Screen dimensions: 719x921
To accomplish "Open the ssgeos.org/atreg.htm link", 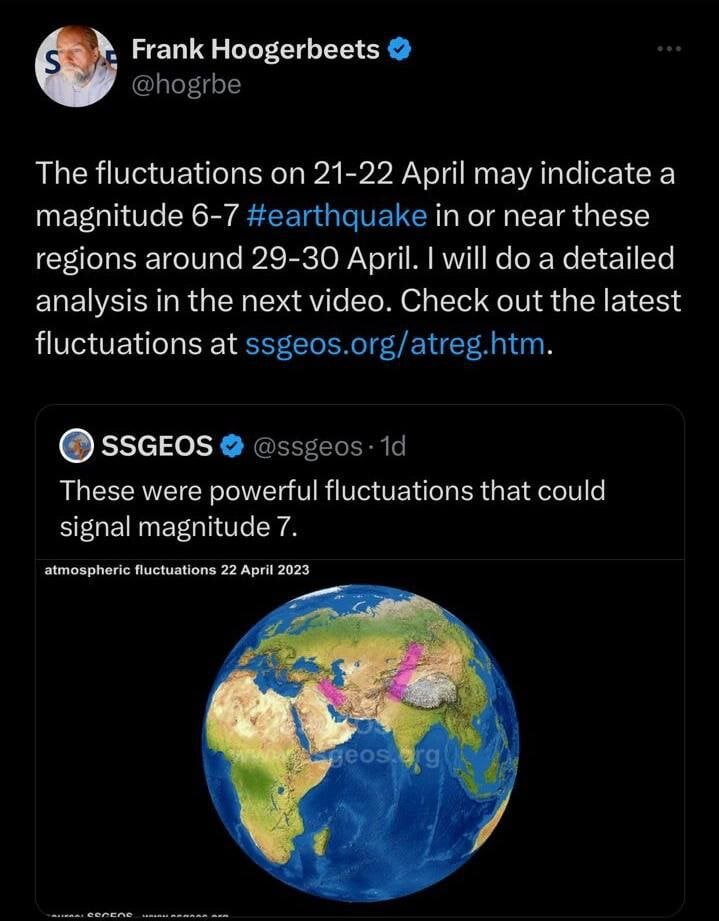I will tap(397, 344).
